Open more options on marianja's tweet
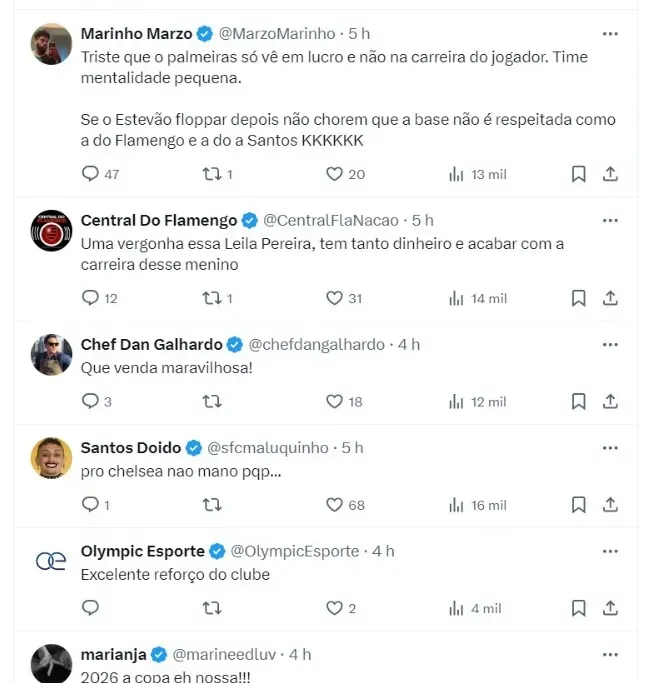650x683 pixels. point(610,654)
